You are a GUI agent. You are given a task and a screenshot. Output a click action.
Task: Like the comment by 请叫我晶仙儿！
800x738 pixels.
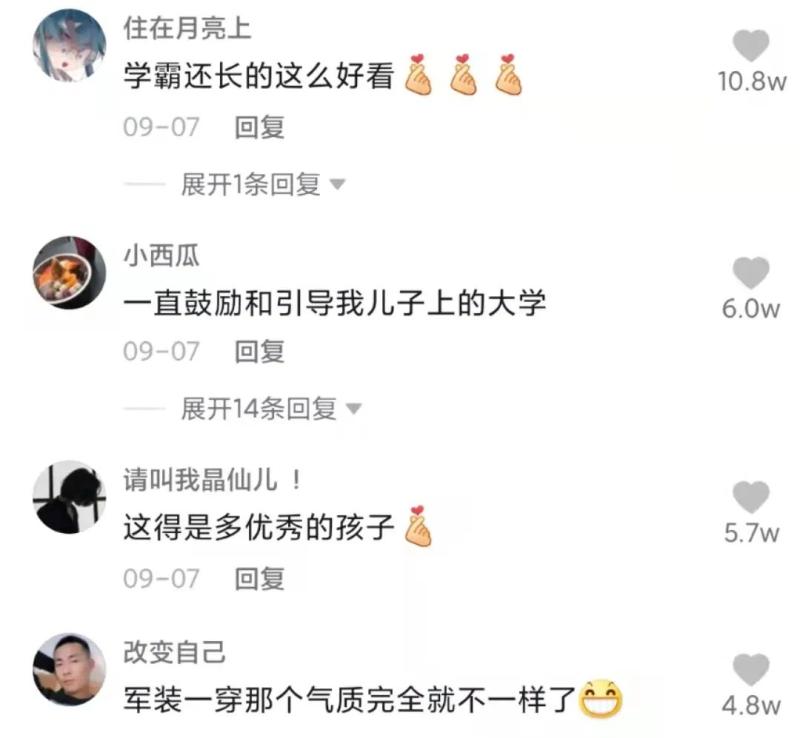coord(751,498)
